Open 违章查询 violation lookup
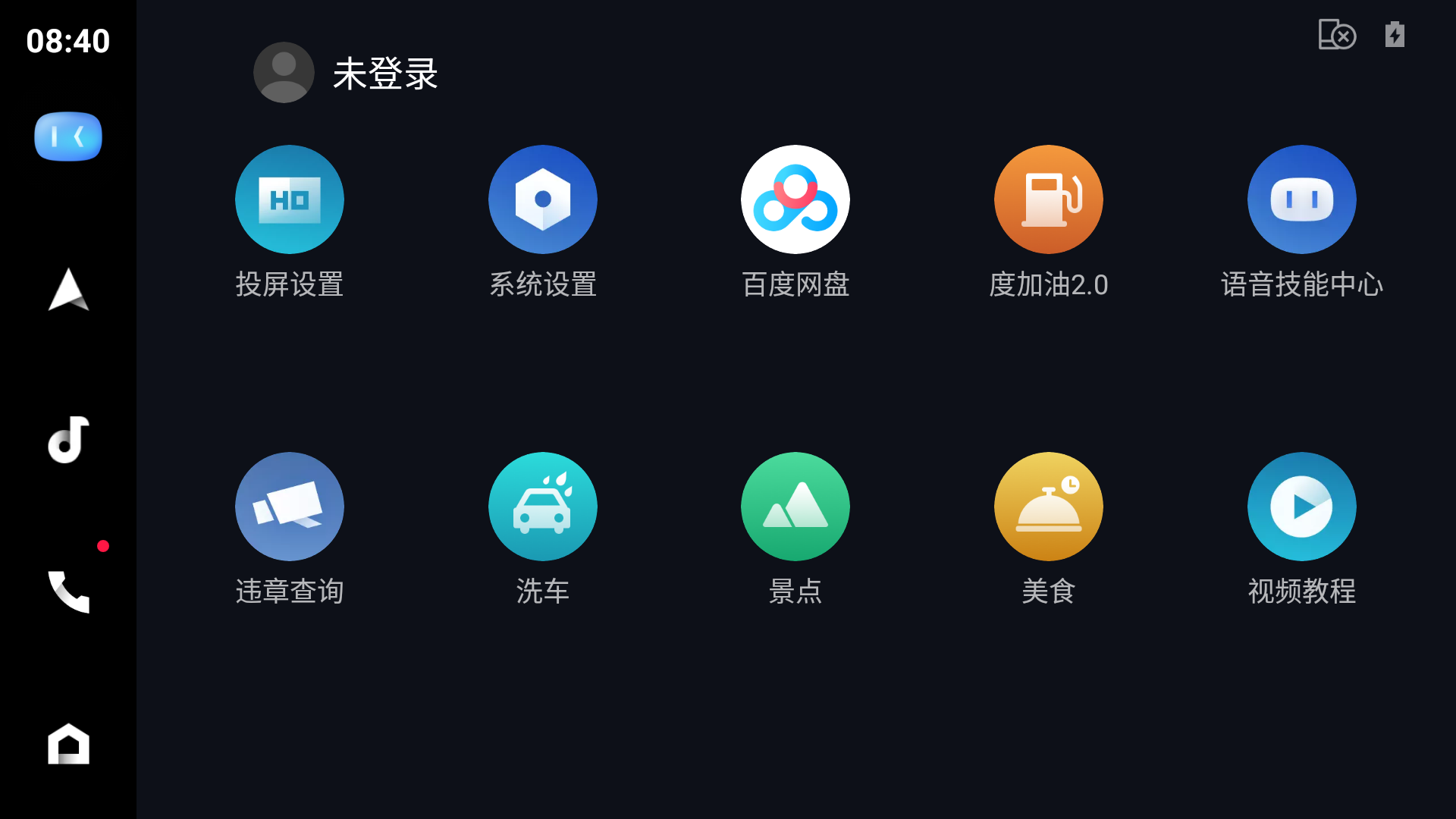This screenshot has width=1456, height=819. click(x=289, y=507)
